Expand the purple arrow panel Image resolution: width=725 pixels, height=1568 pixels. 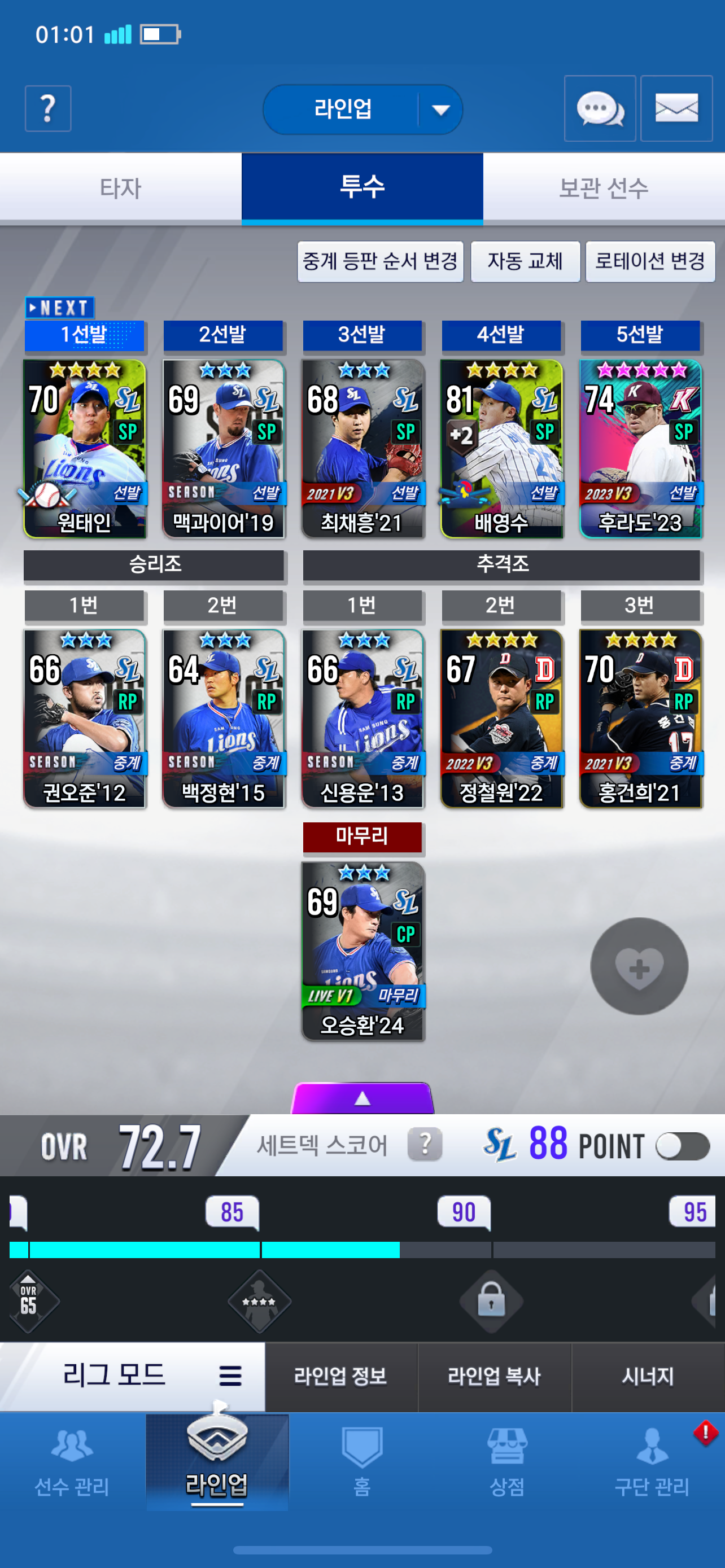tap(363, 1098)
